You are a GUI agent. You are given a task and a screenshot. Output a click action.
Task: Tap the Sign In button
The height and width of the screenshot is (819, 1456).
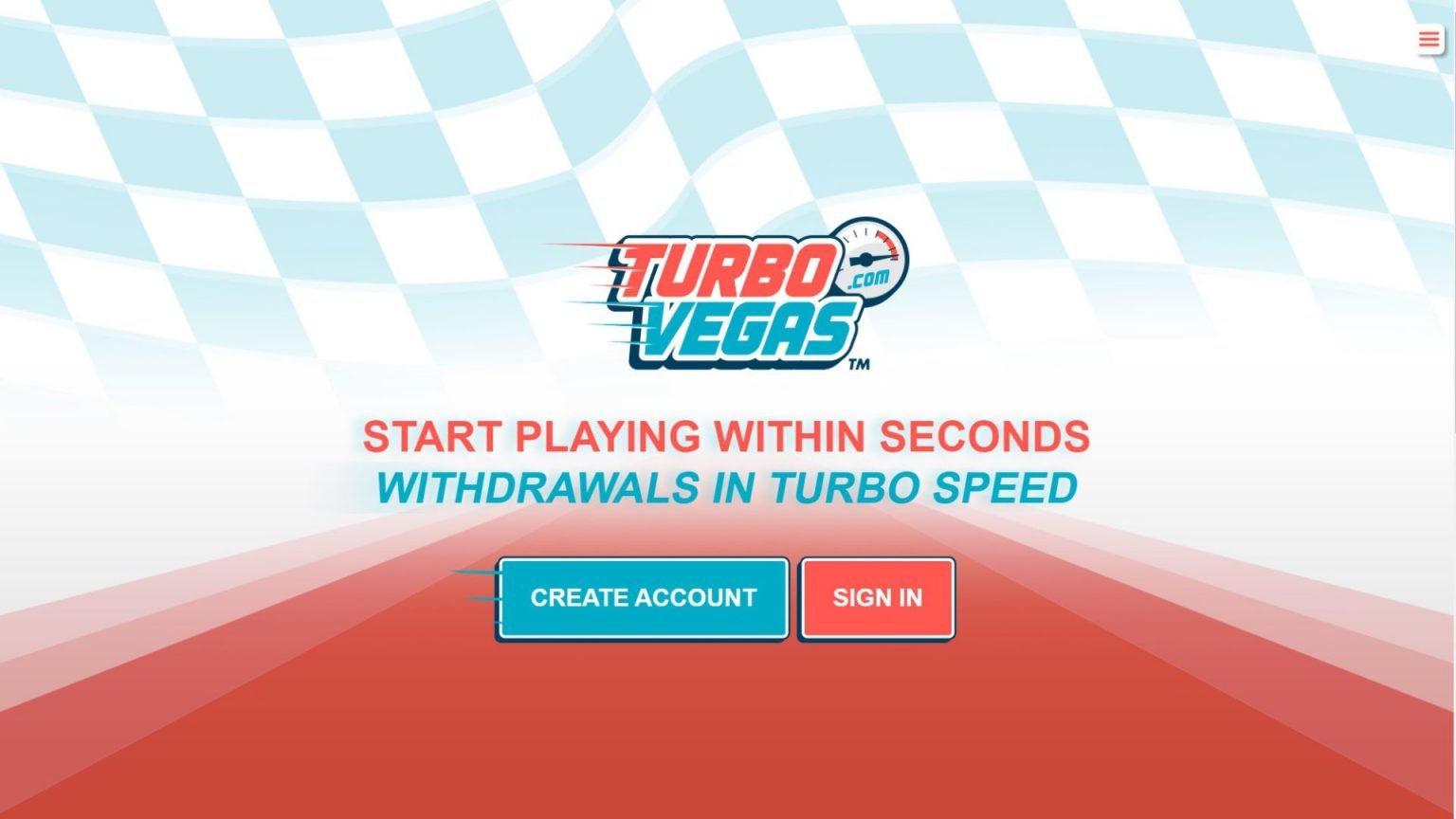click(877, 598)
